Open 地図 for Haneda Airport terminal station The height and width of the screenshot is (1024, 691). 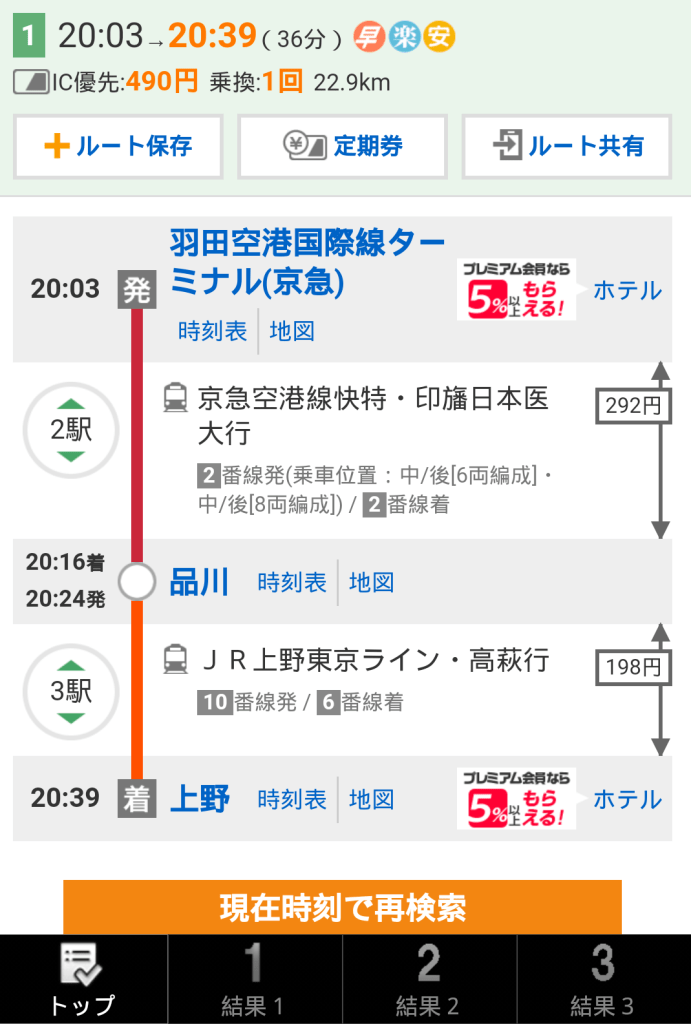click(x=292, y=331)
